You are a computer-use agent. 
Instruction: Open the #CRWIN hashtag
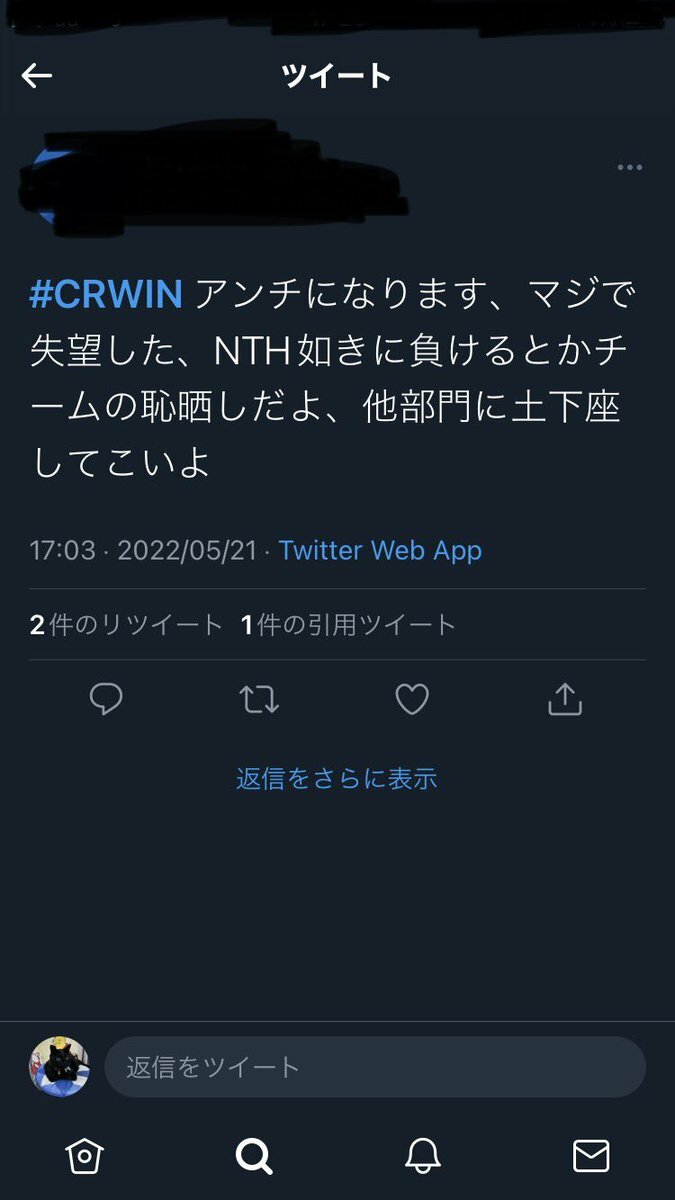pyautogui.click(x=105, y=294)
